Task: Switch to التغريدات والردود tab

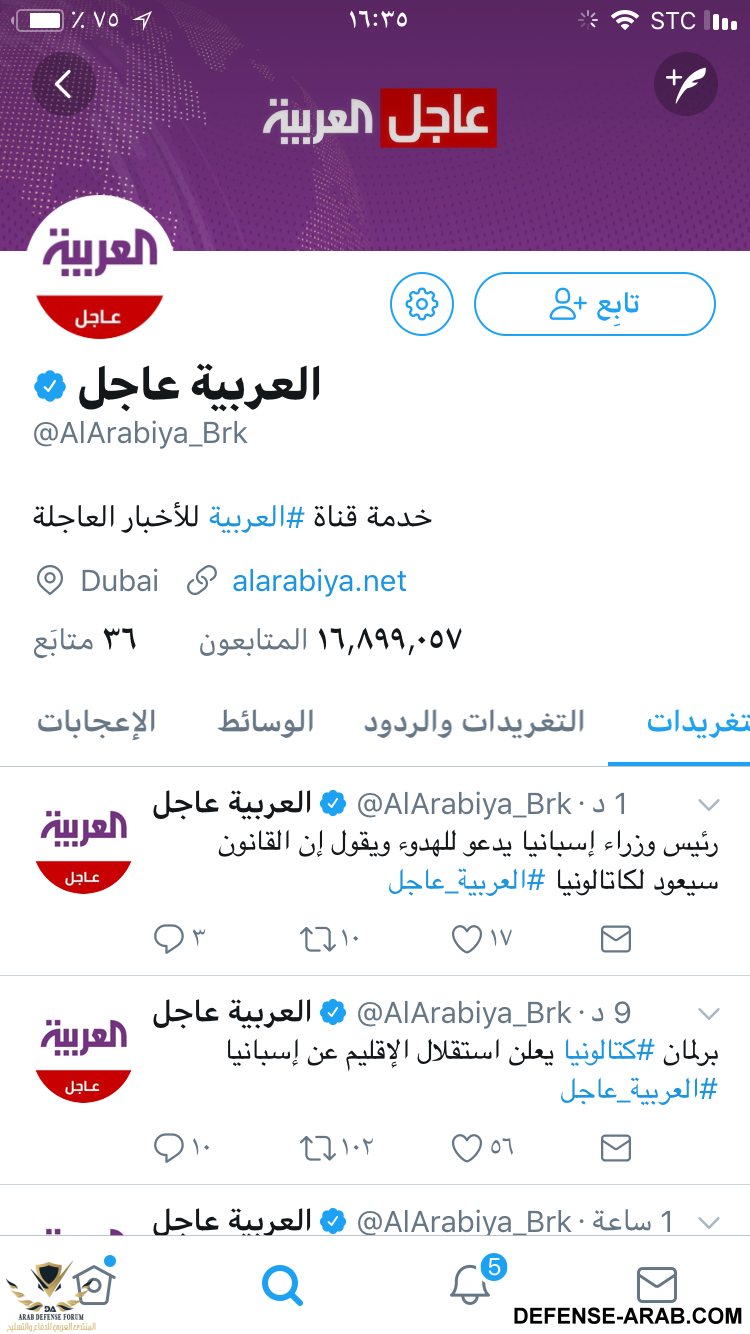Action: 474,722
